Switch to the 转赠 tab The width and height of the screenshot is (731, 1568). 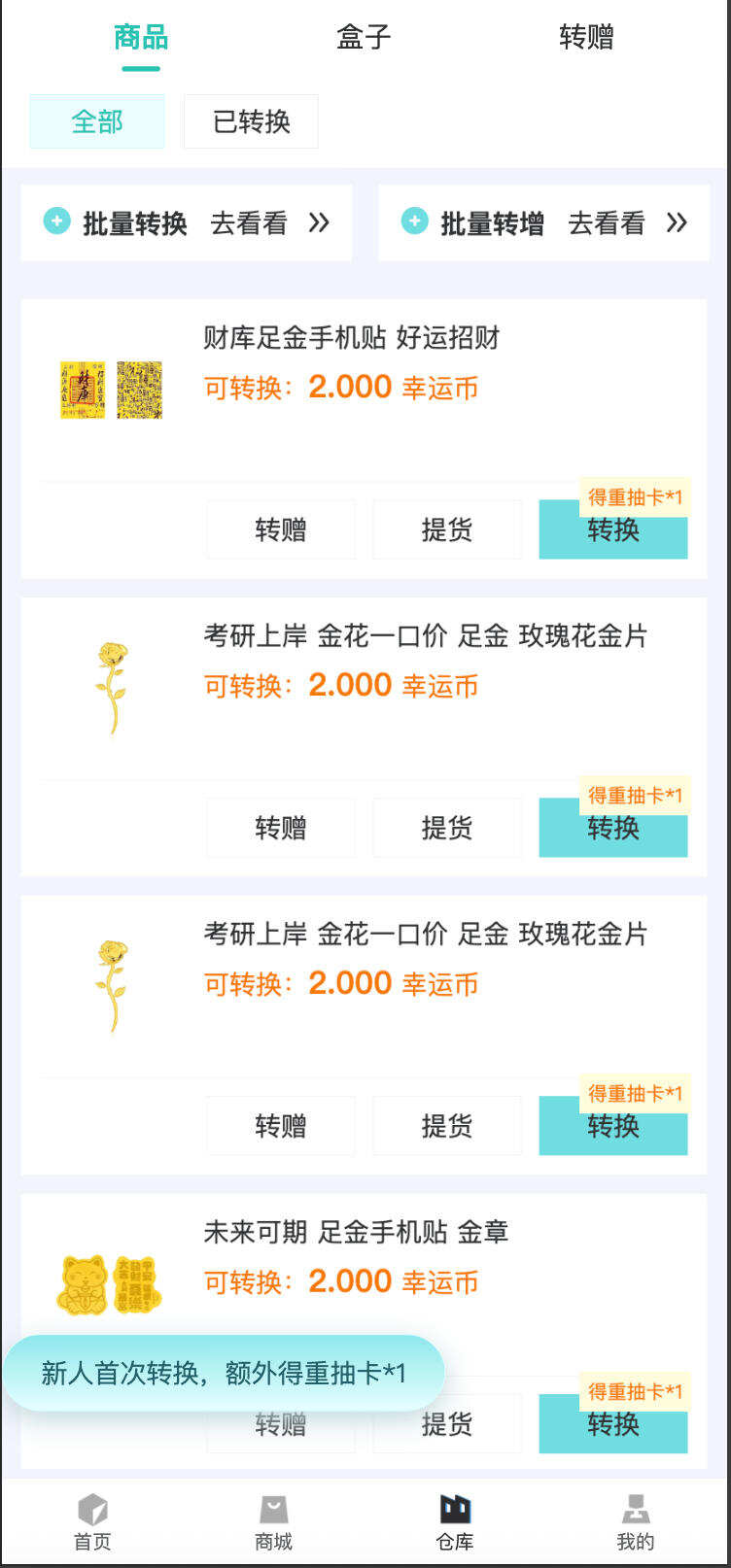(583, 37)
